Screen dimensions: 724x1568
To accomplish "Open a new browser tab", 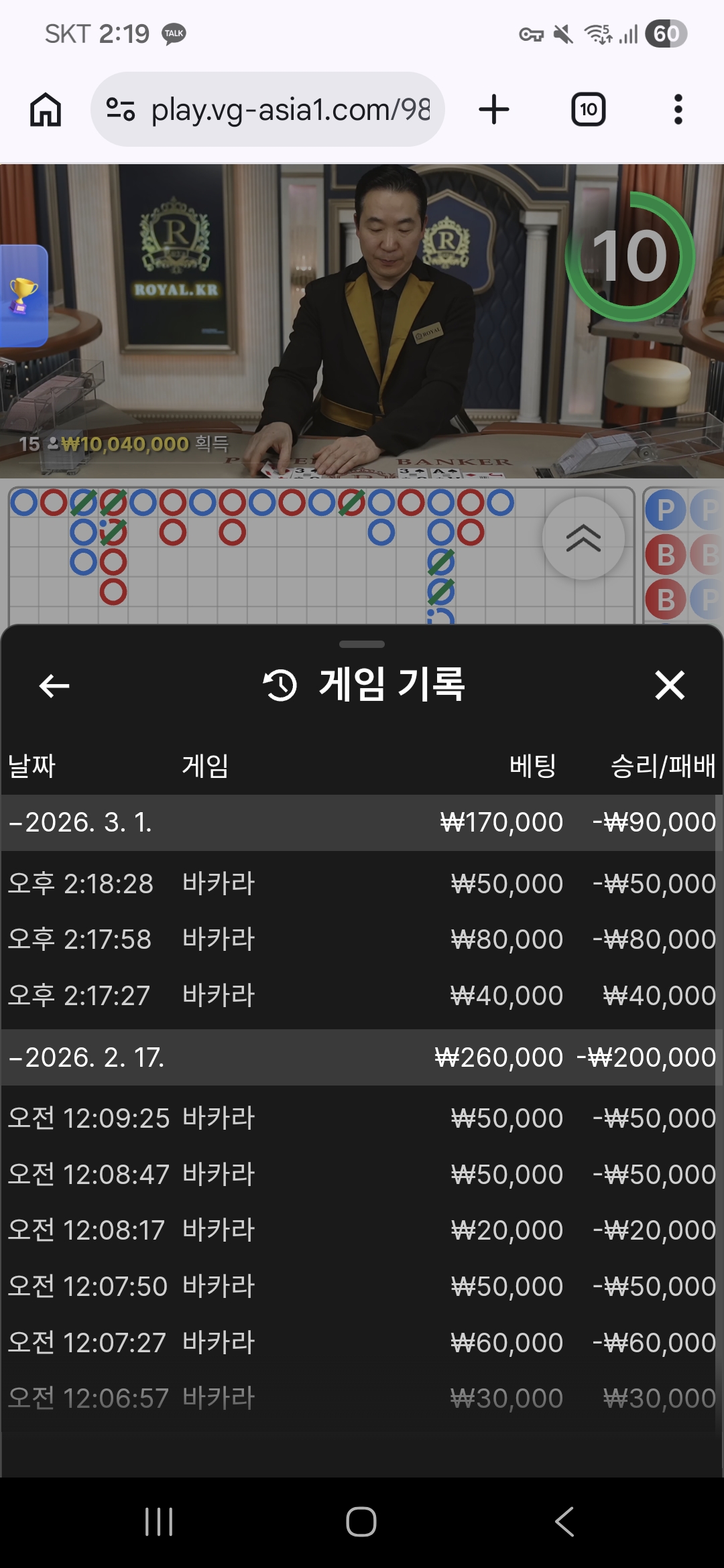I will coord(494,109).
